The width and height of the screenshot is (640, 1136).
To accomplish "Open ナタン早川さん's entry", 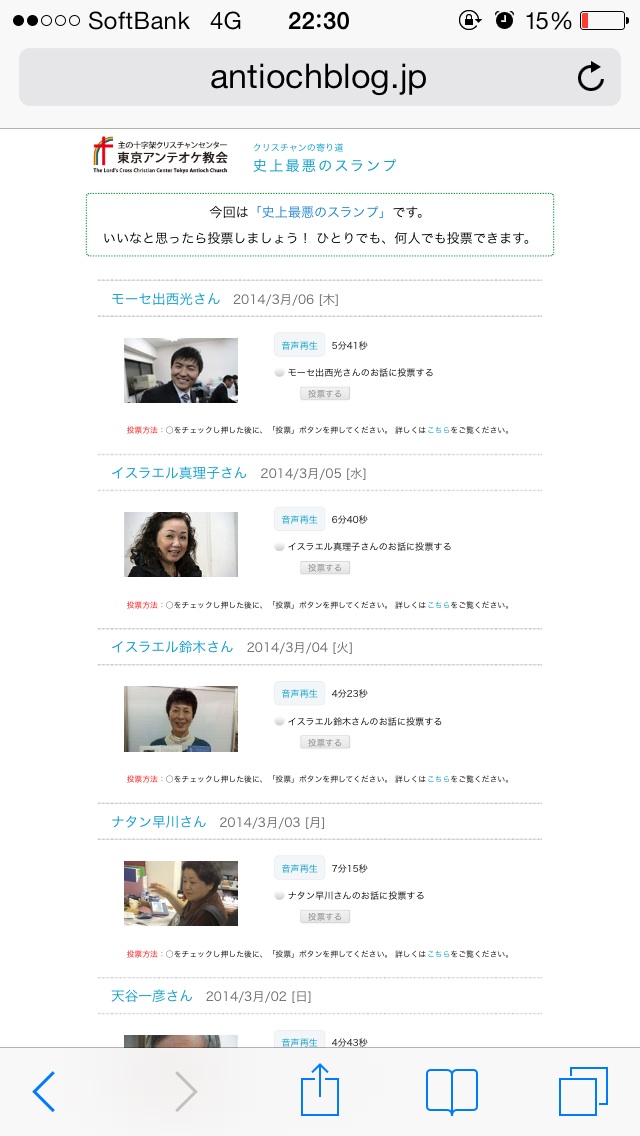I will [159, 822].
